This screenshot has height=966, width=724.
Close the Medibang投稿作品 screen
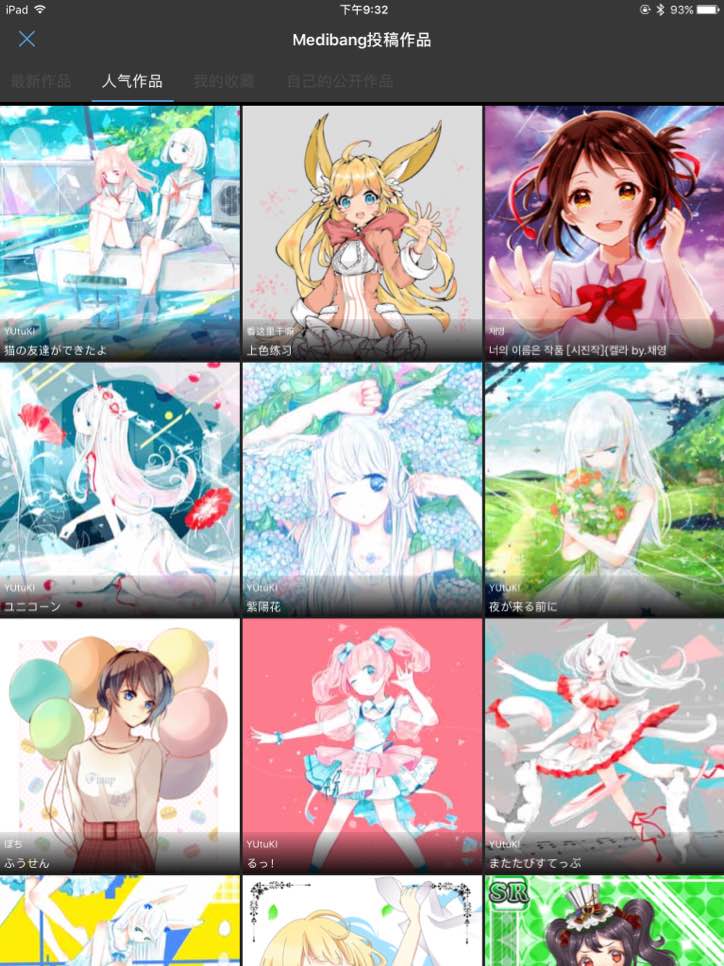27,40
